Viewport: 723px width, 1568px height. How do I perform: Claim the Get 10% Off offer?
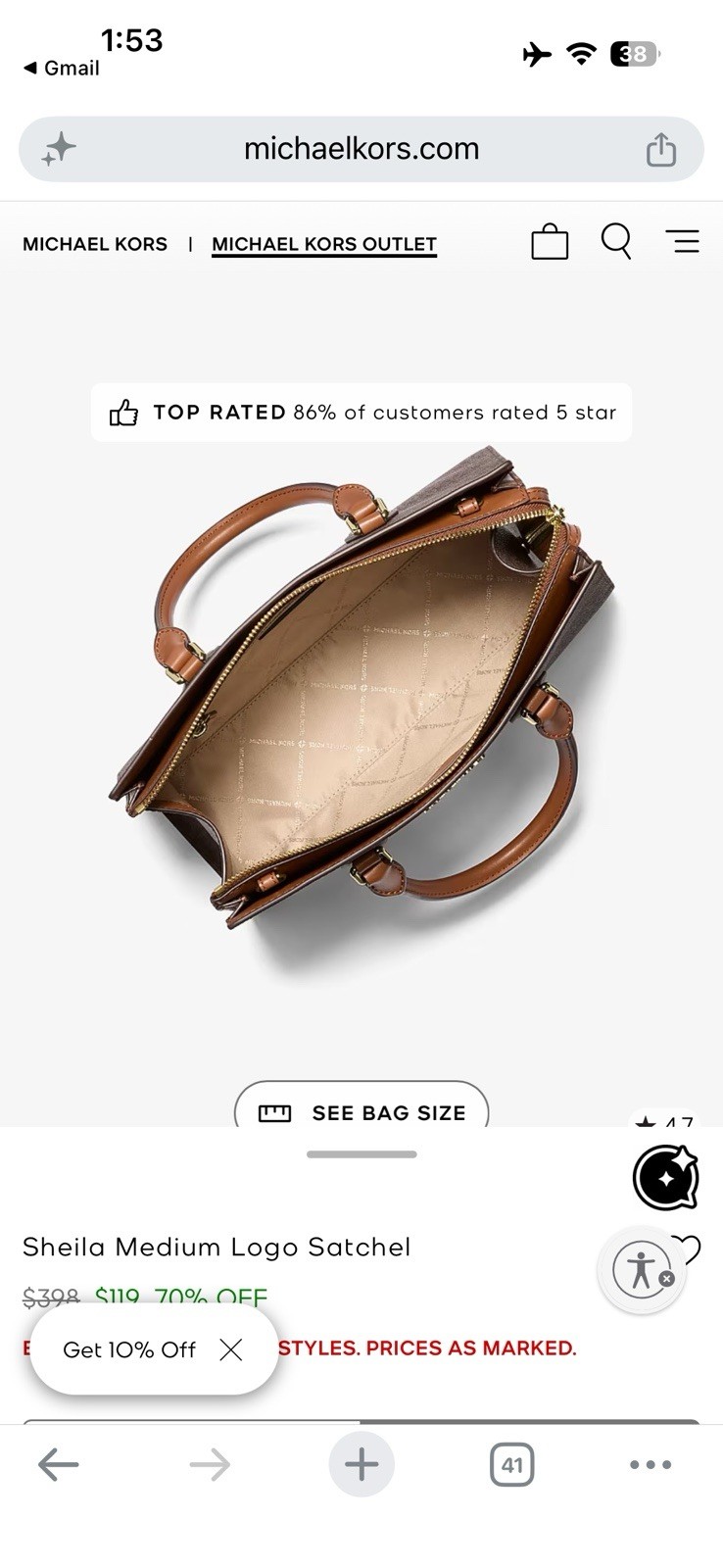pos(129,1349)
